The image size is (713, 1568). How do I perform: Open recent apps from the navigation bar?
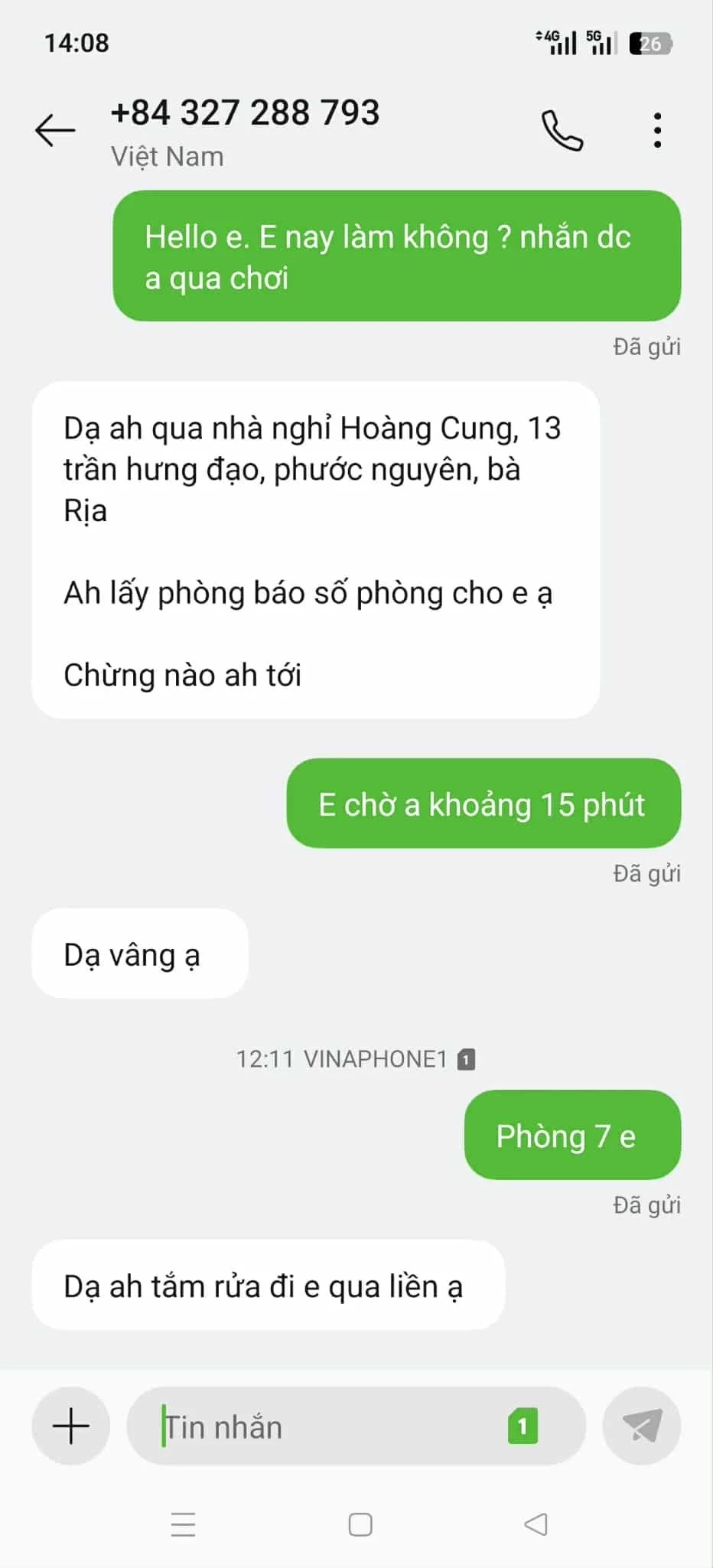click(x=183, y=1524)
